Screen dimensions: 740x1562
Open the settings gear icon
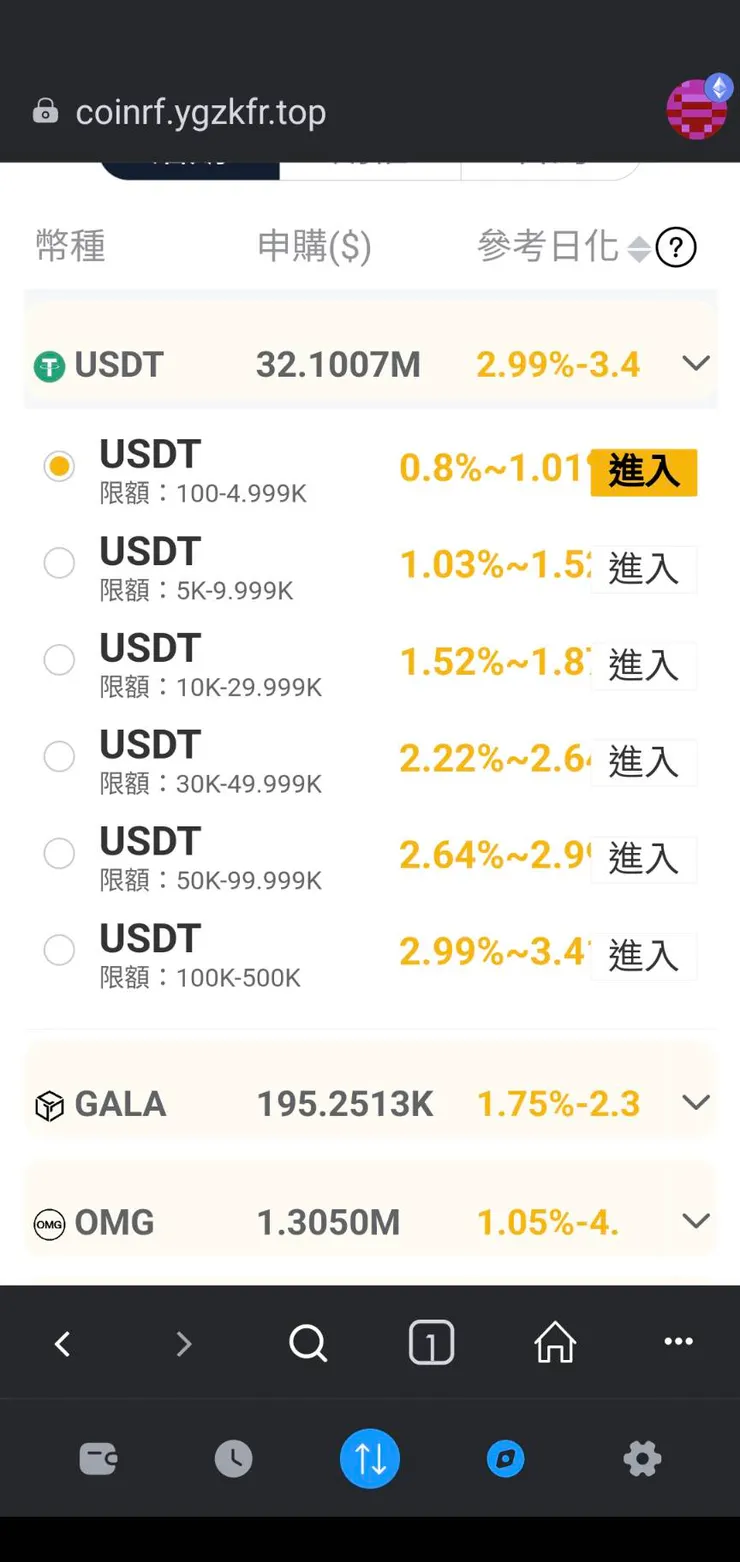pos(641,1459)
